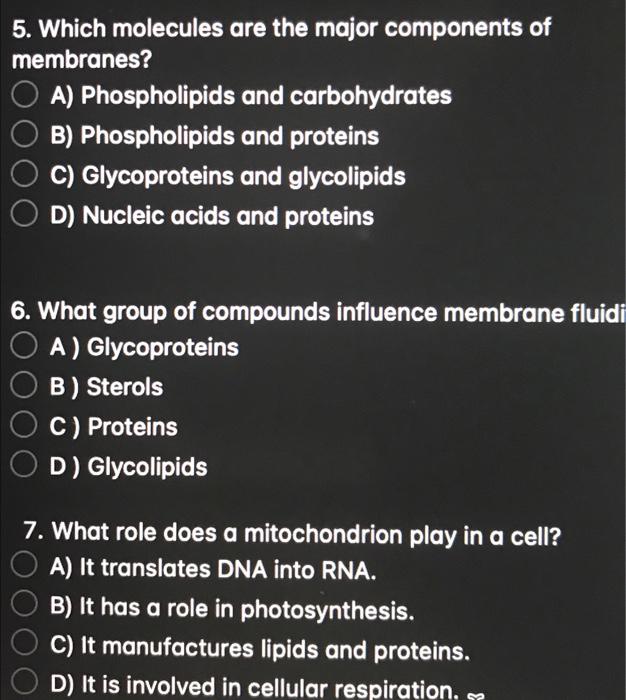Choose B) Phospholipids and proteins
The image size is (626, 700).
click(x=30, y=137)
